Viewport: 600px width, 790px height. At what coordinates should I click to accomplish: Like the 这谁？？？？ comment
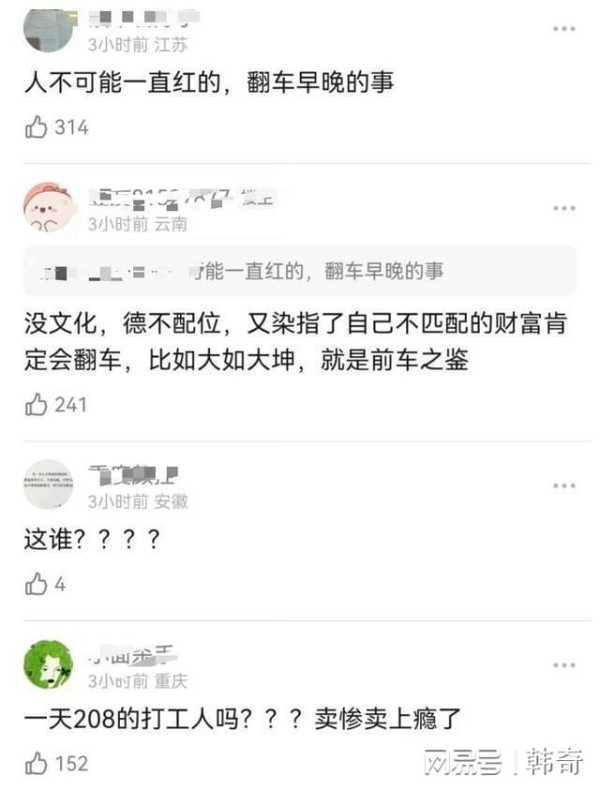point(37,584)
